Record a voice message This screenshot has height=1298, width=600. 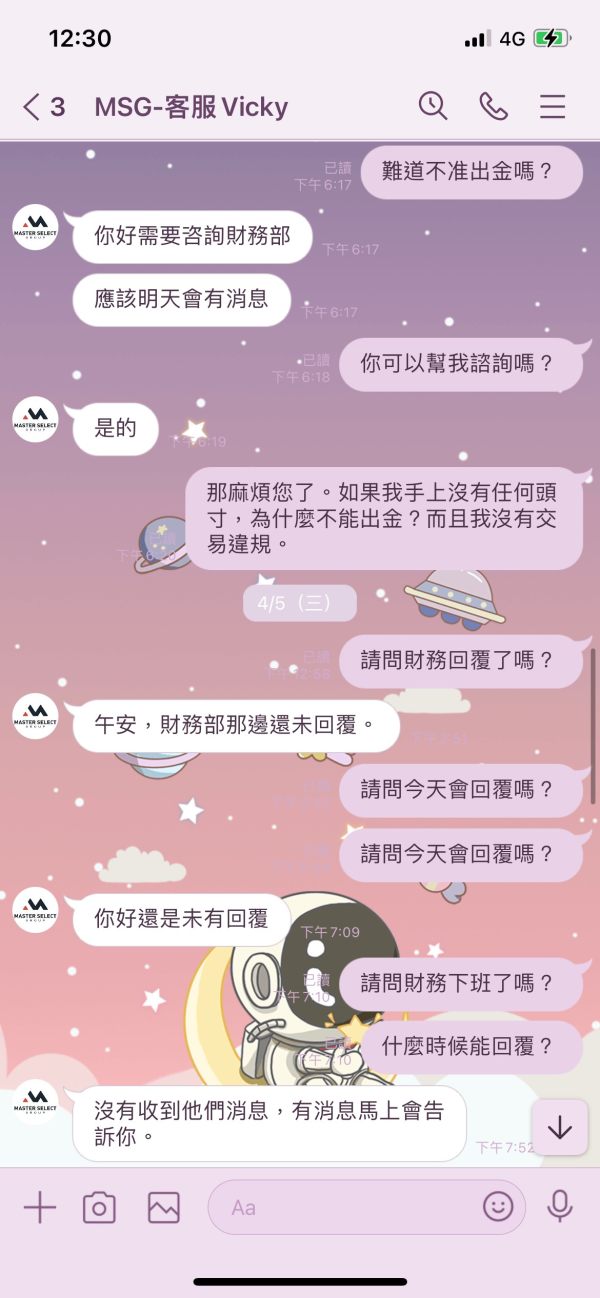tap(560, 1207)
